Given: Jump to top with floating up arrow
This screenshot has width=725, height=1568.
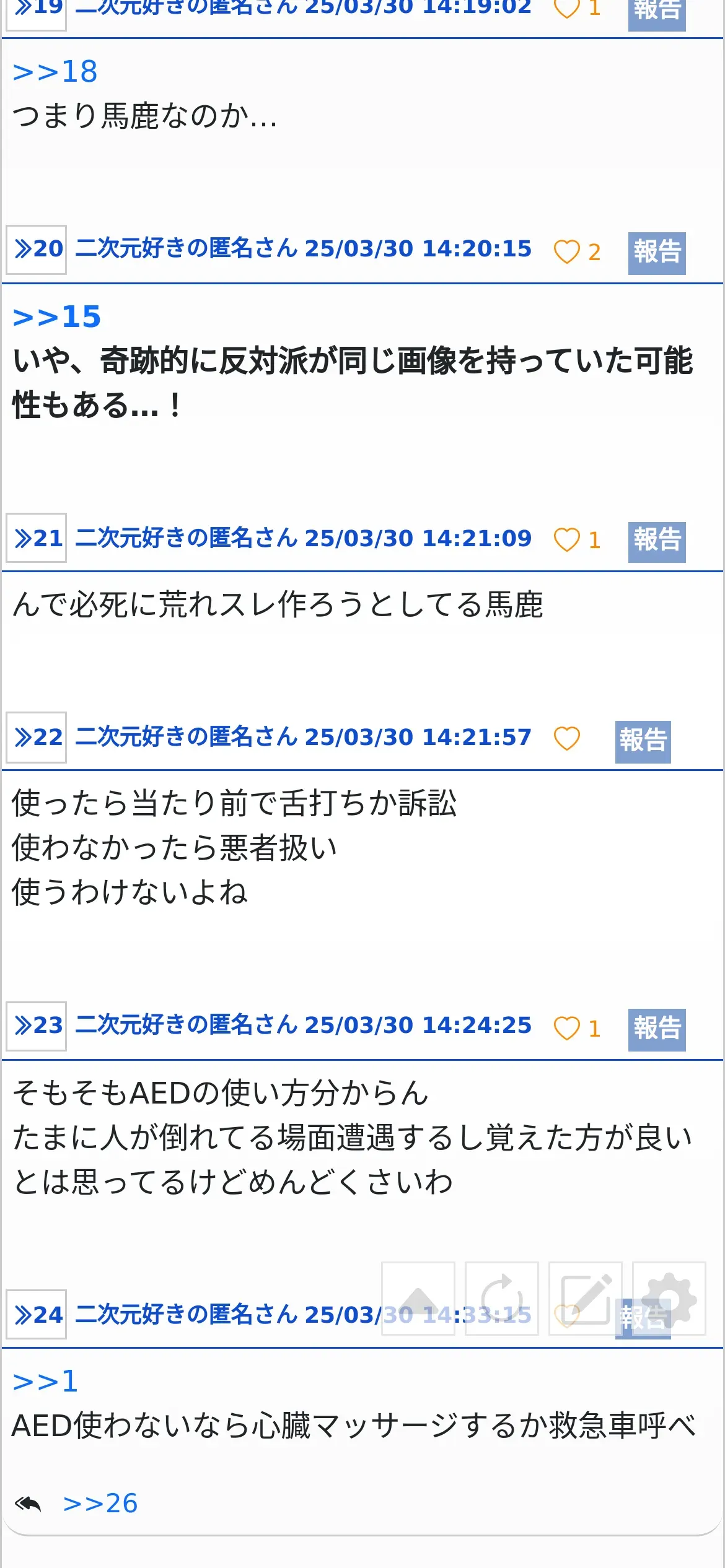Looking at the screenshot, I should pyautogui.click(x=418, y=1299).
